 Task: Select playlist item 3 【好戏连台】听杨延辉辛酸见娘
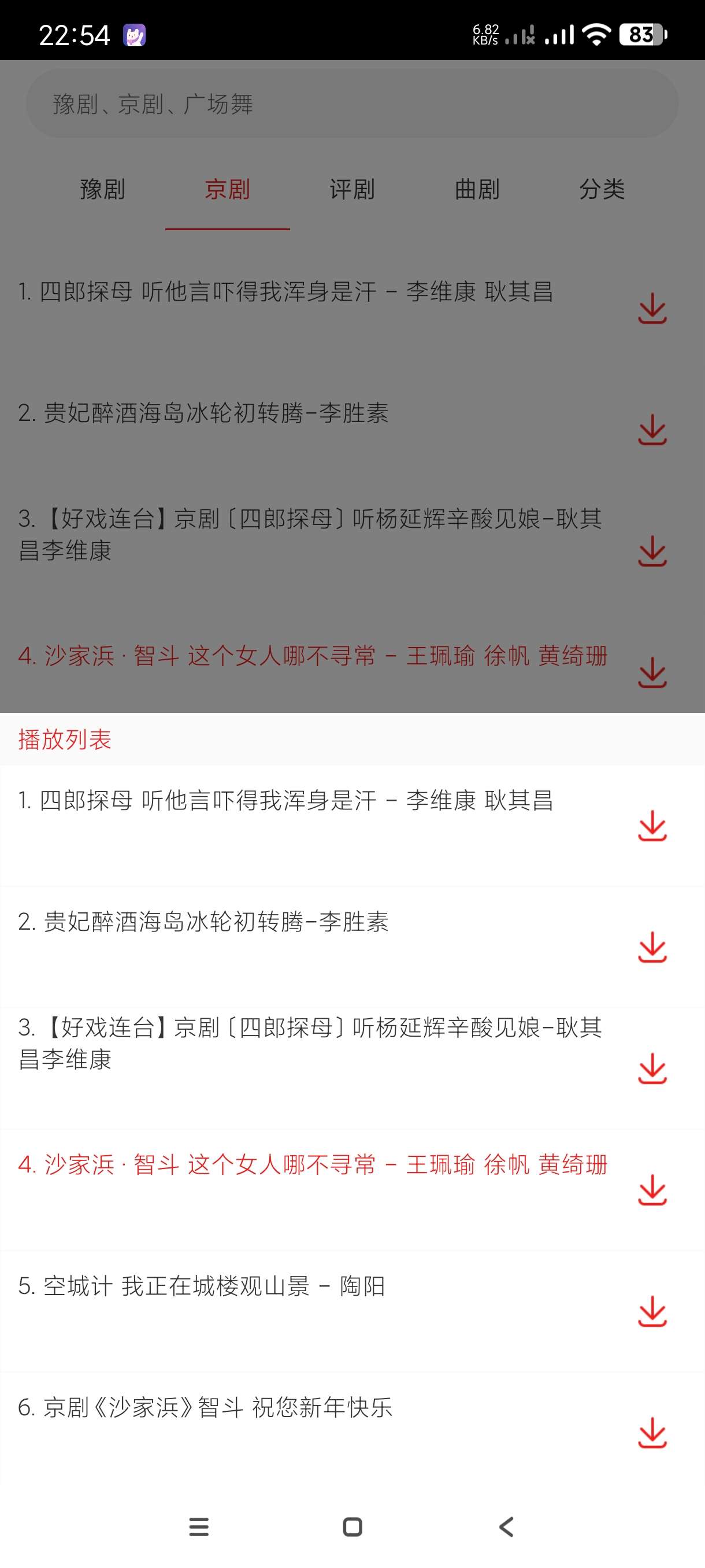click(x=310, y=1043)
